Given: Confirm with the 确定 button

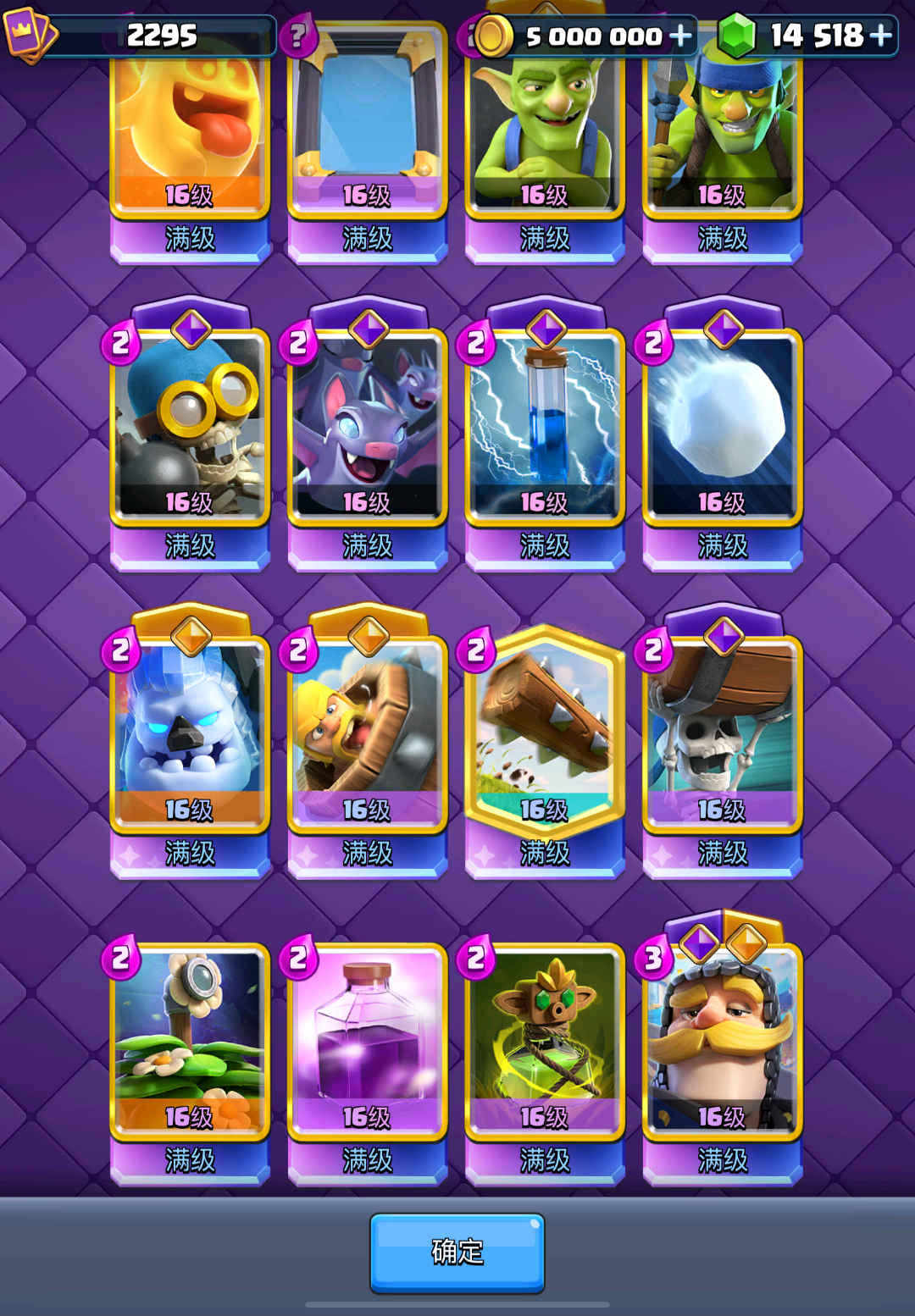Looking at the screenshot, I should tap(457, 1252).
